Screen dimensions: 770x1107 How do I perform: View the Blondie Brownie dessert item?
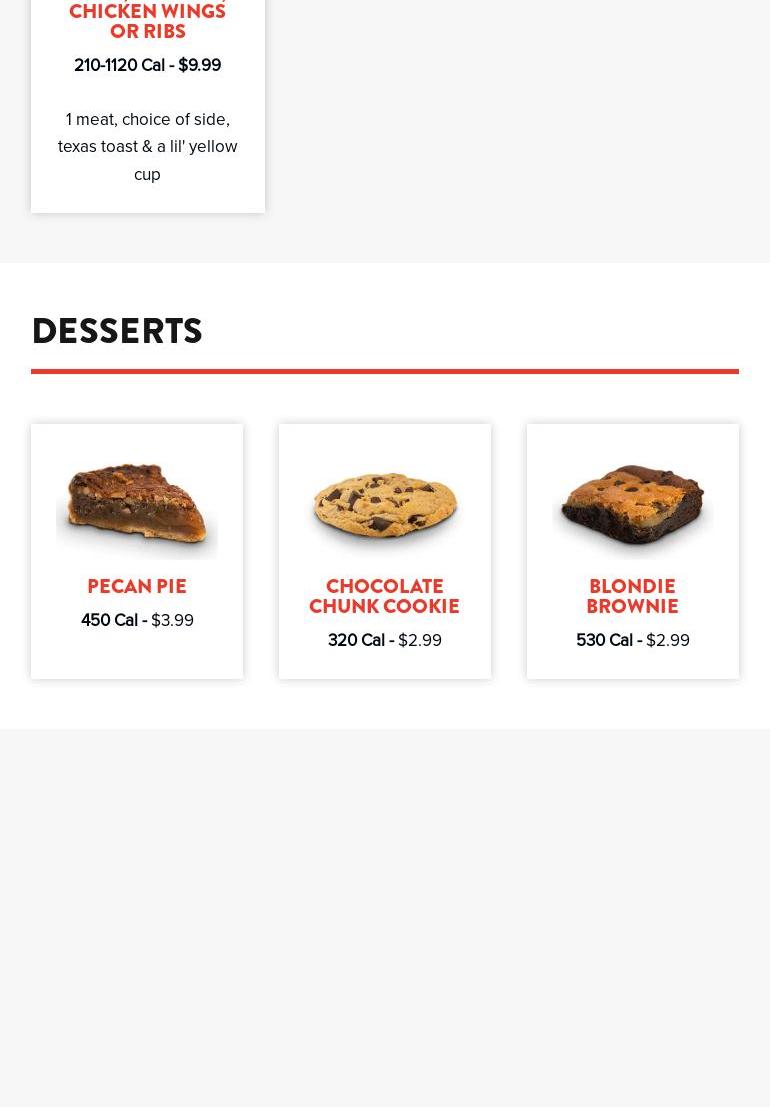633,550
